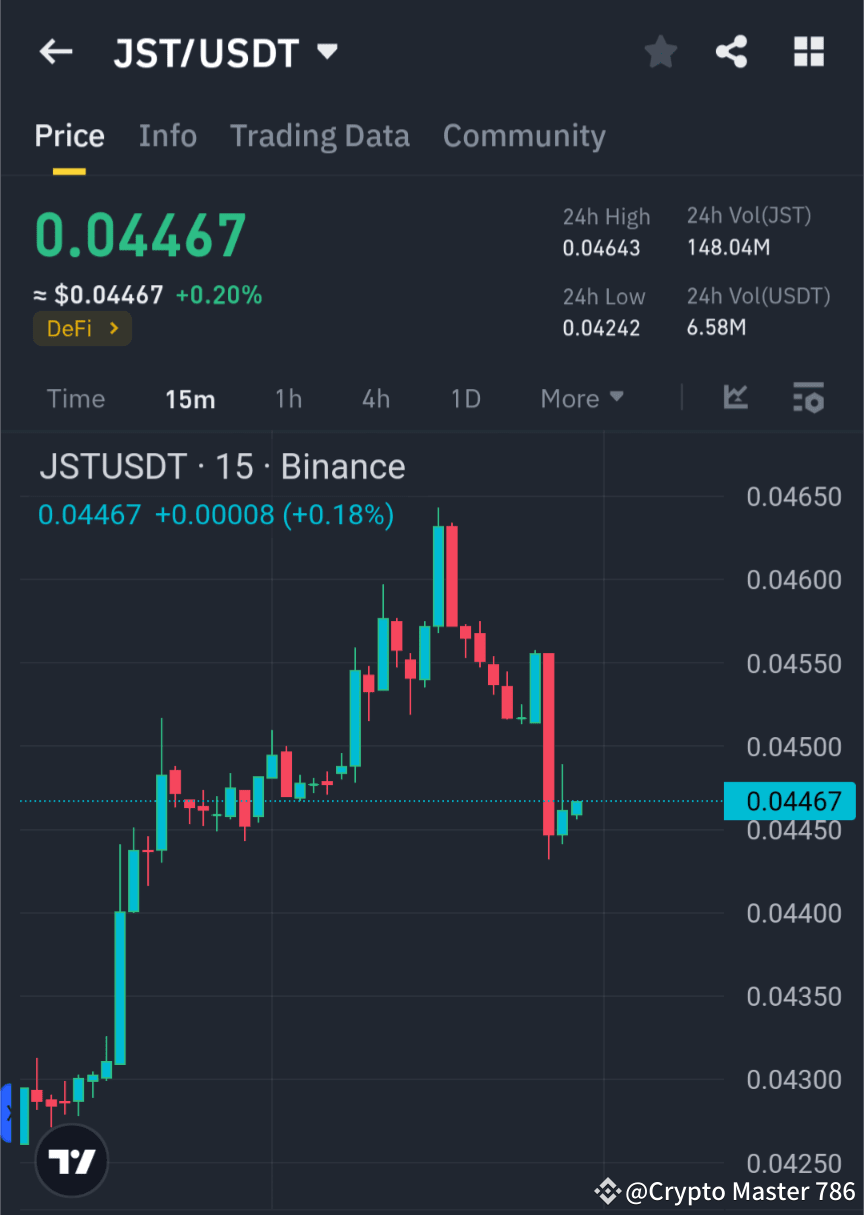
Task: Switch chart to line chart style
Action: 736,398
